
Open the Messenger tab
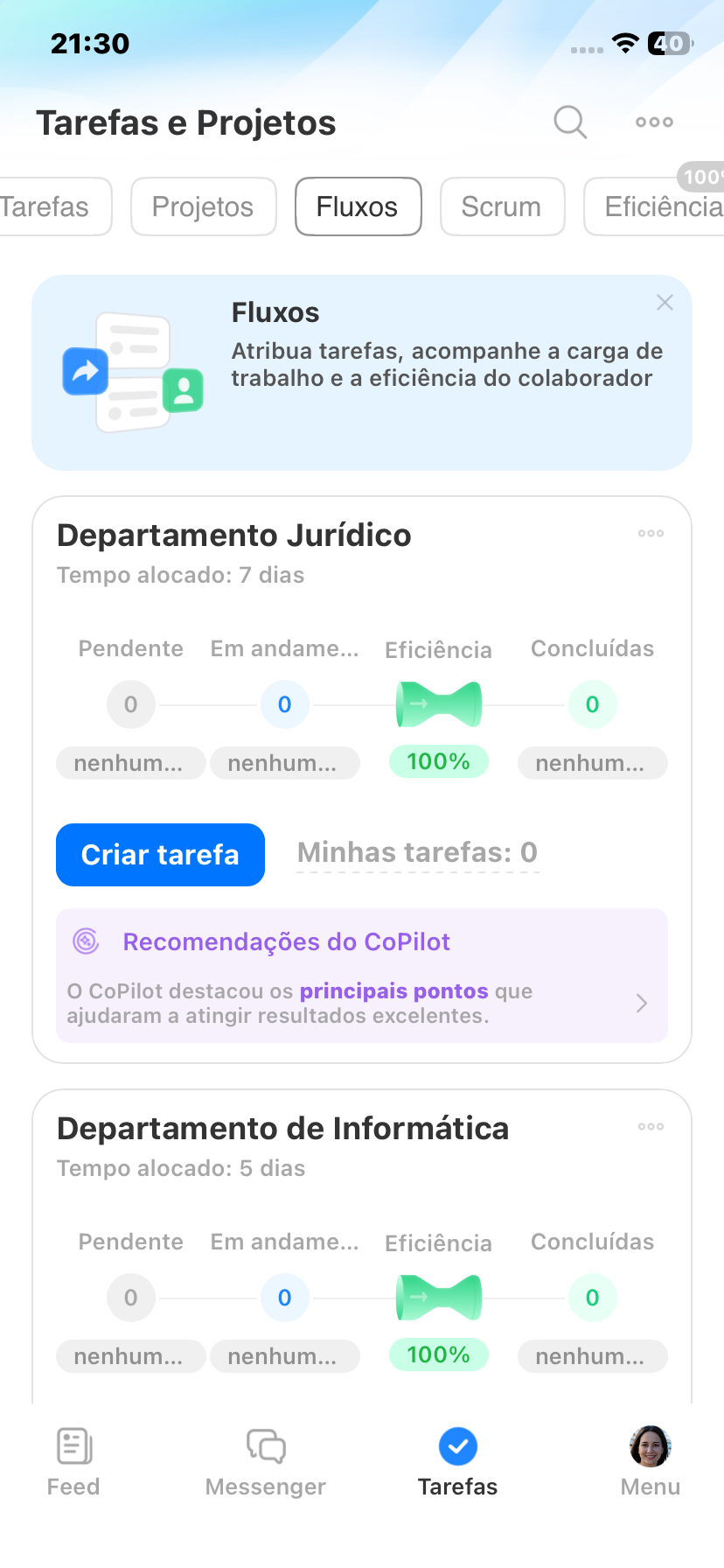pos(266,1461)
